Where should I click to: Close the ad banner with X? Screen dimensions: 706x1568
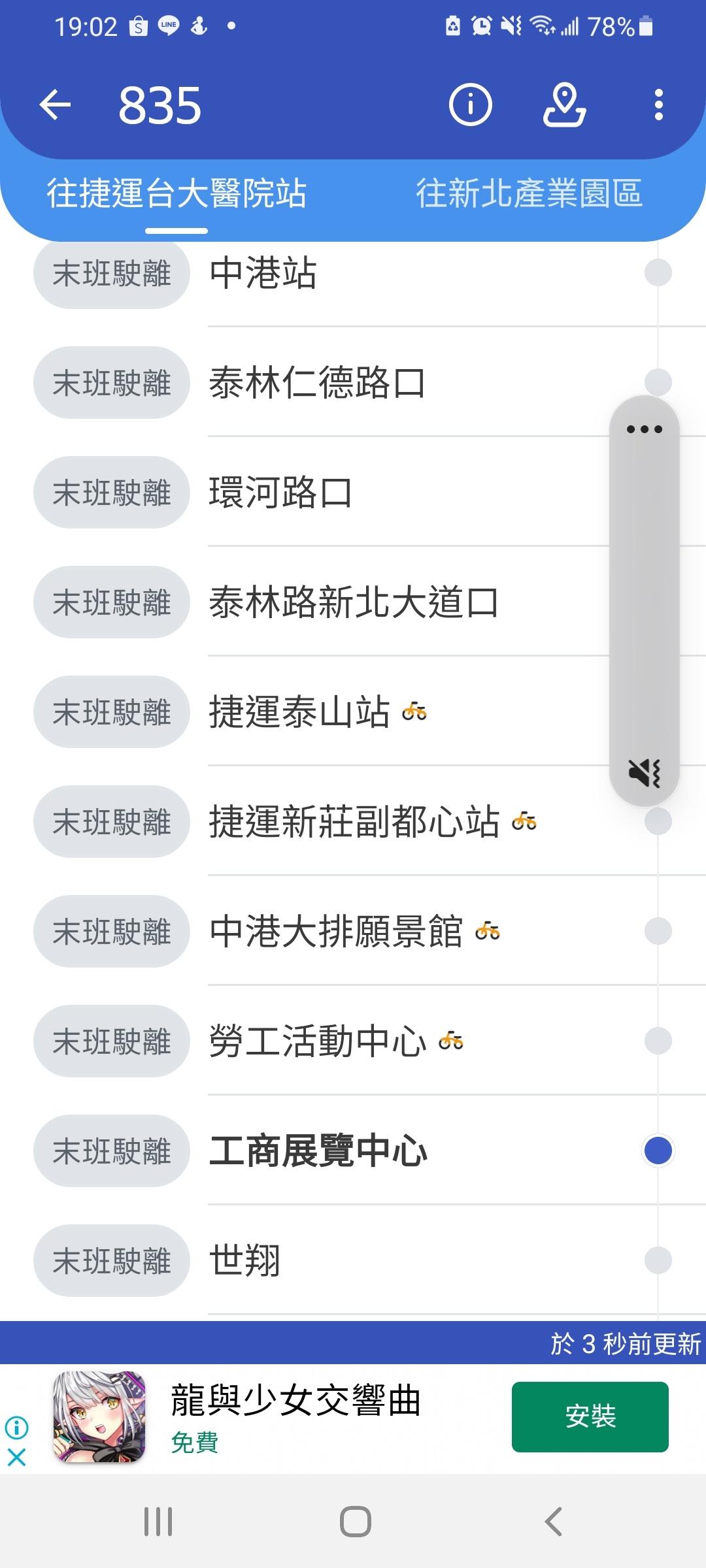(16, 1457)
